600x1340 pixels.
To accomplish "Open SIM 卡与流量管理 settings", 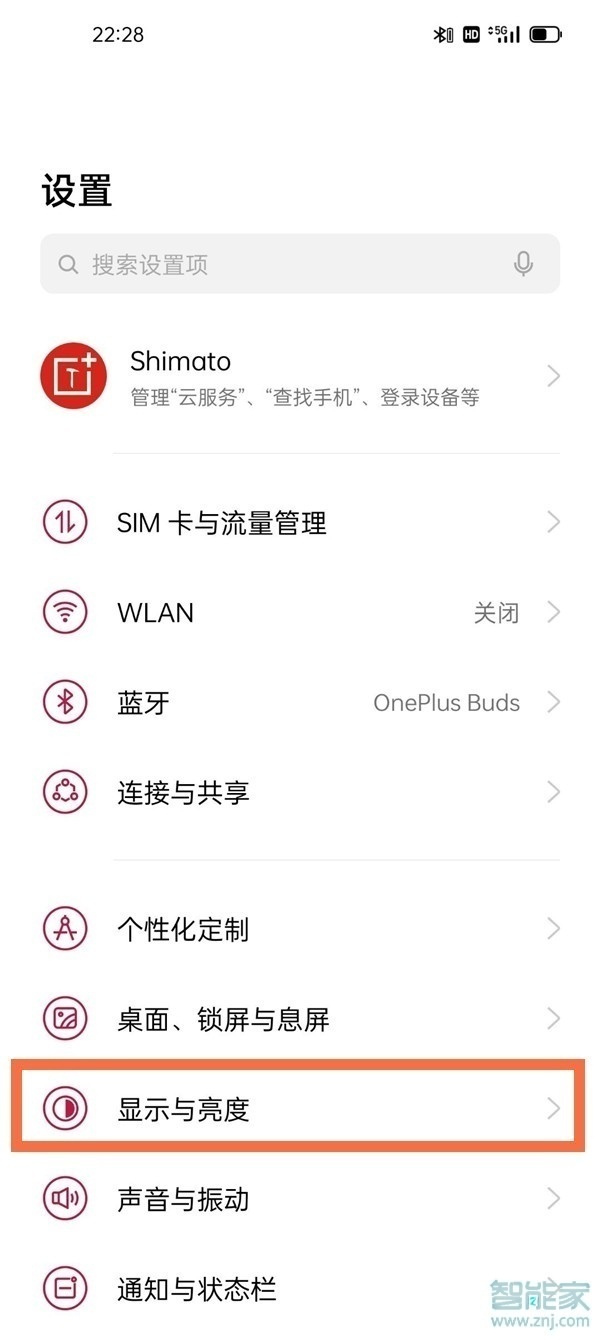I will (300, 522).
